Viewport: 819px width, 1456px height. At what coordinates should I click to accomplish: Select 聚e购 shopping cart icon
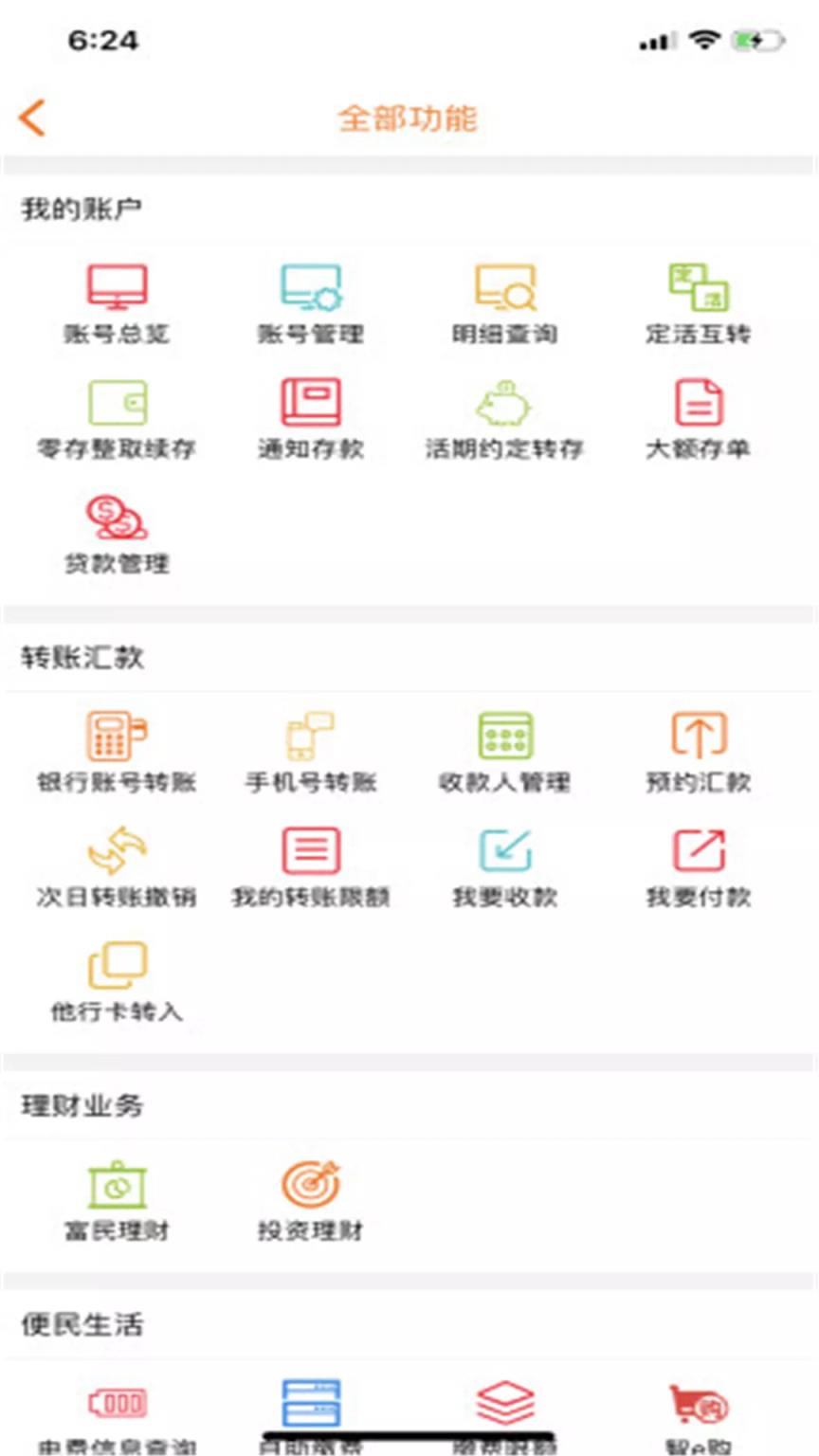click(699, 1410)
